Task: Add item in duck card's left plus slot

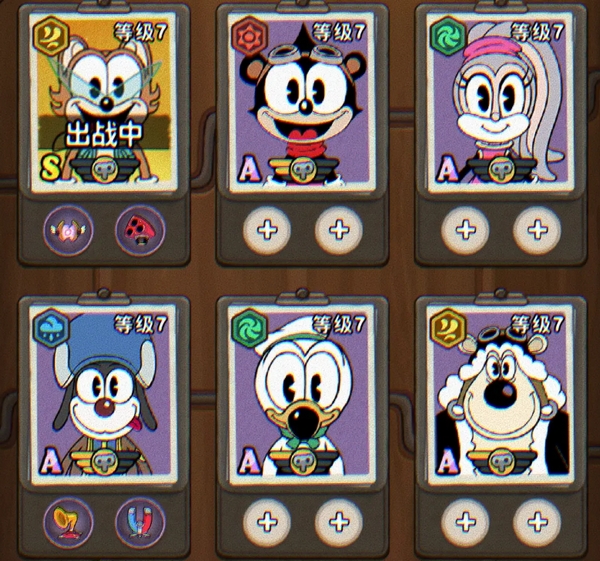Action: click(x=267, y=521)
